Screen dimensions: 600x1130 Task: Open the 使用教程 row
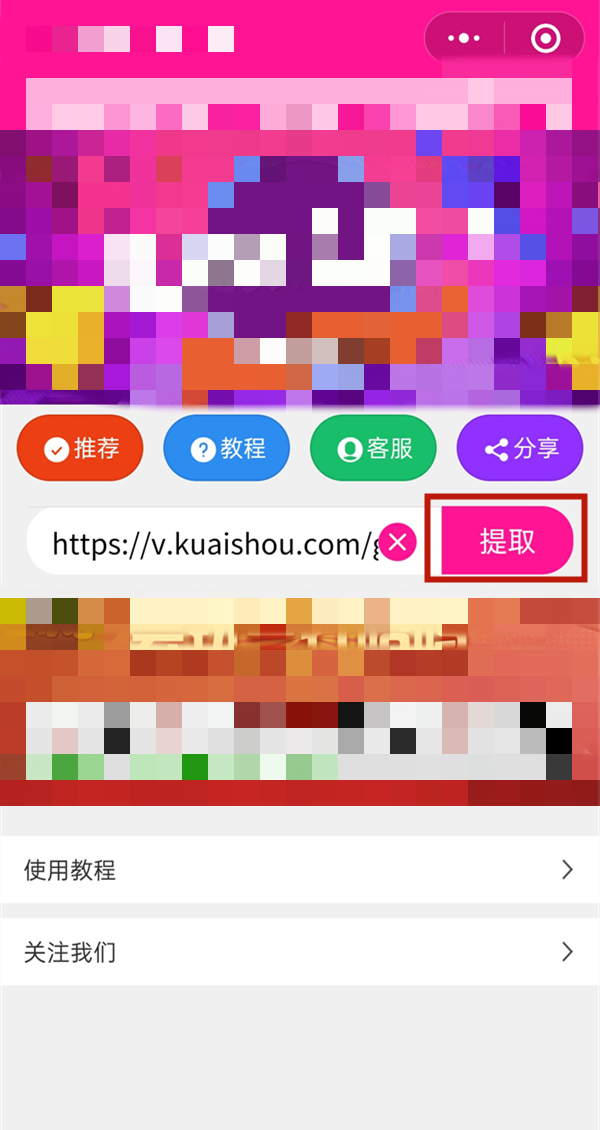pyautogui.click(x=300, y=870)
